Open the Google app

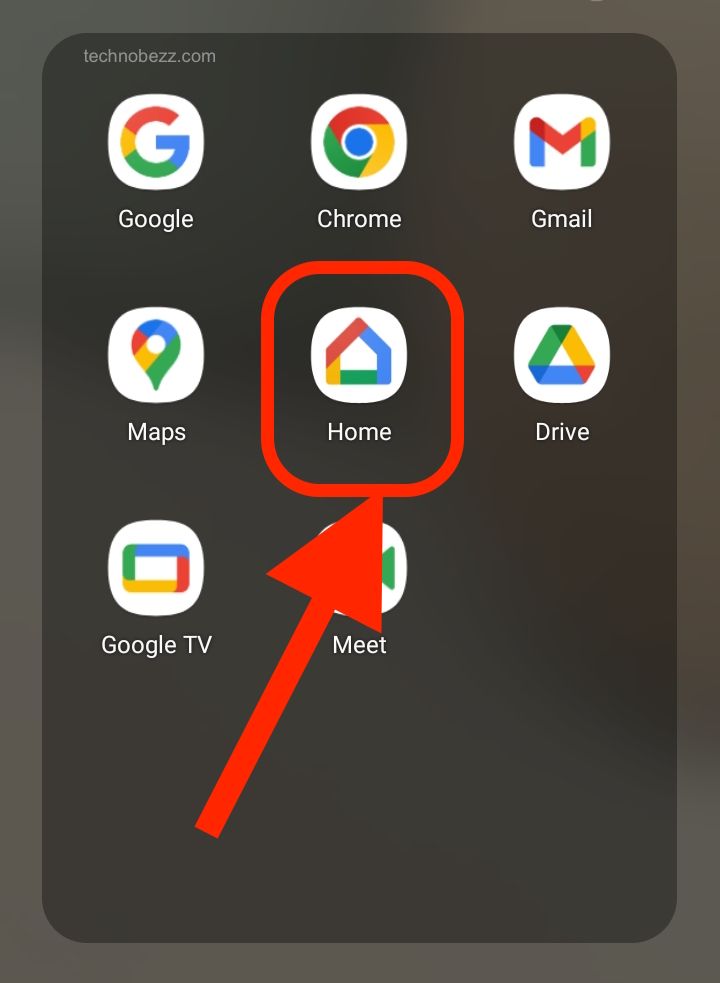pos(156,143)
